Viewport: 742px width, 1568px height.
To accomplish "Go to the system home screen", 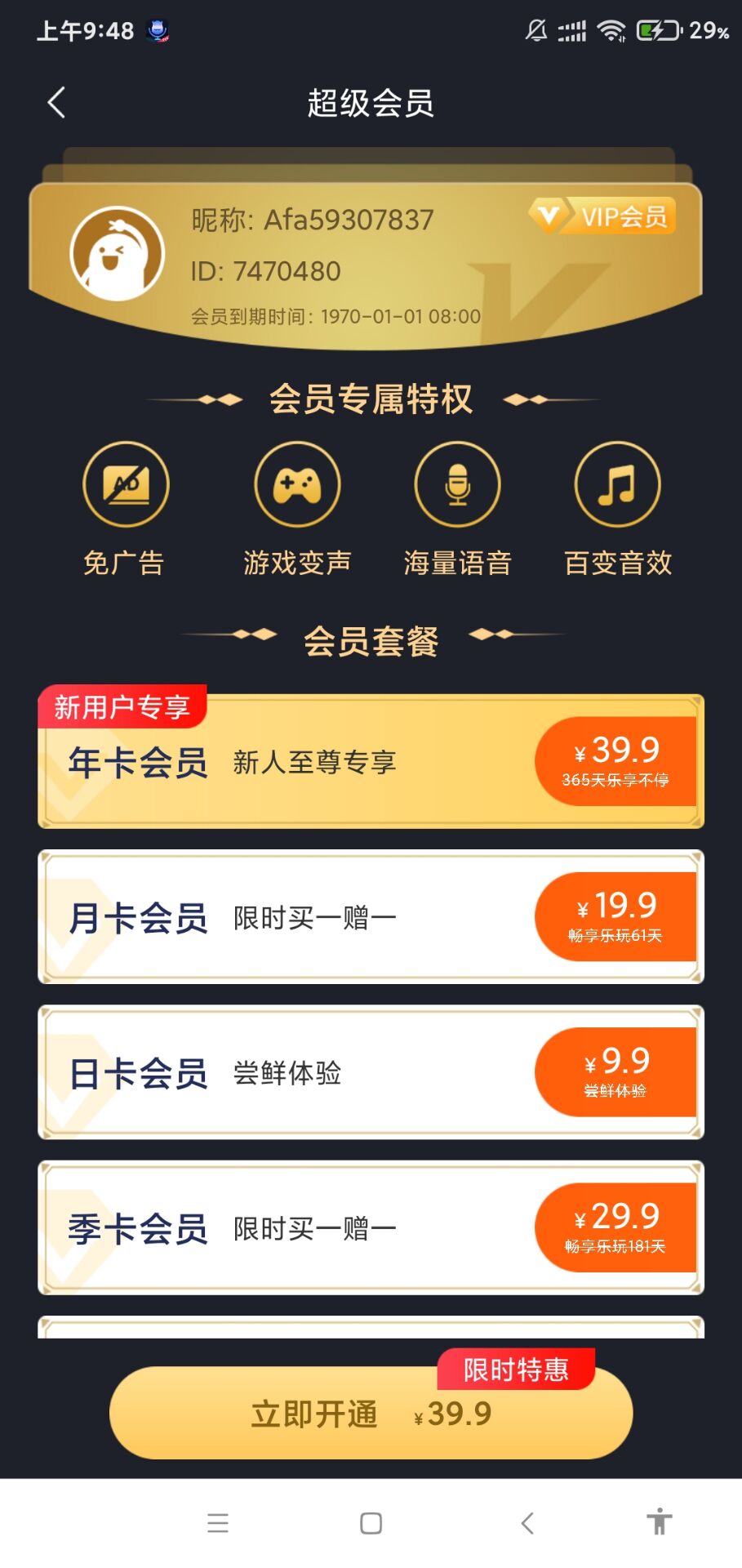I will click(371, 1523).
